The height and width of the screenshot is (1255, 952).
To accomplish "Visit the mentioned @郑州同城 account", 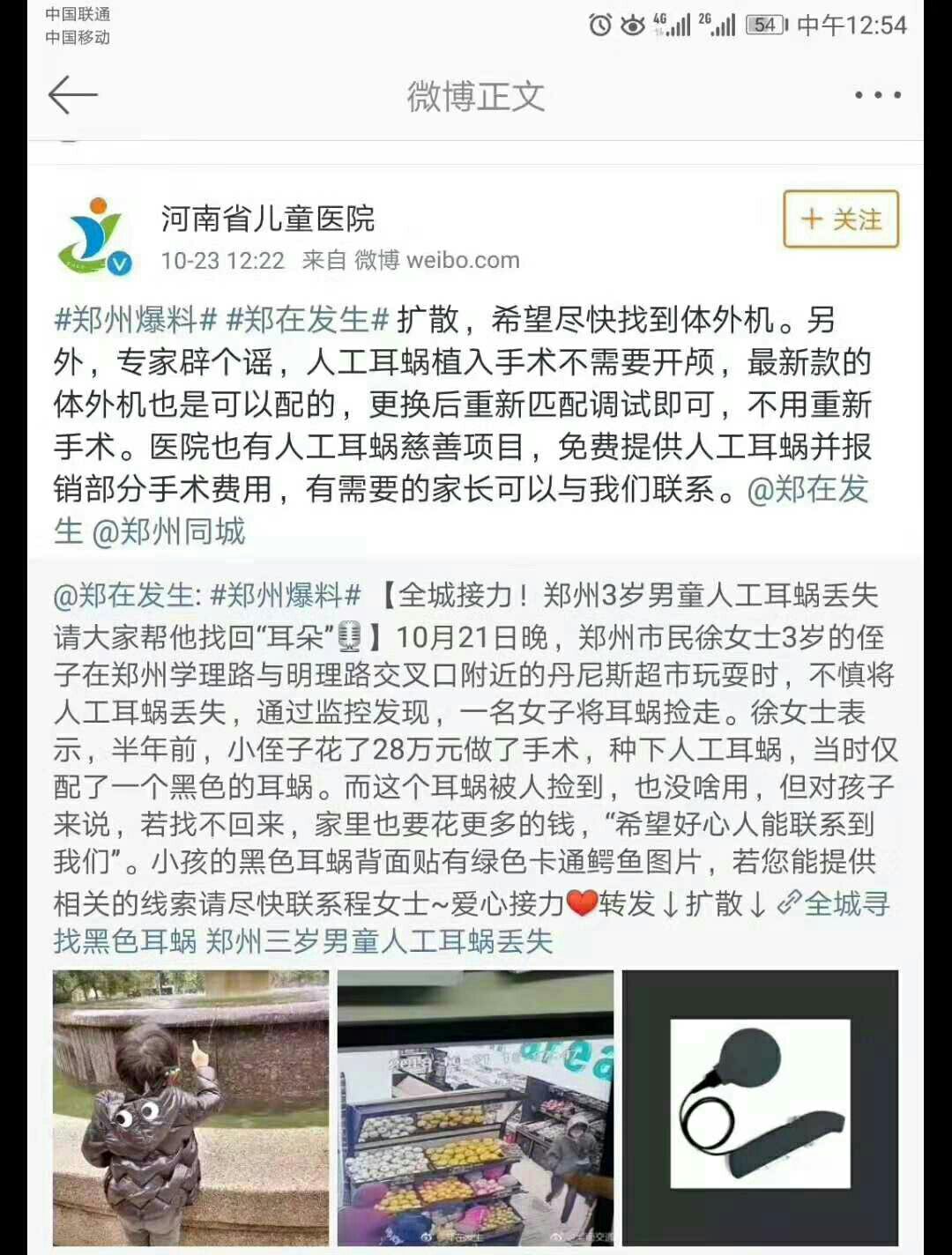I will coord(169,531).
